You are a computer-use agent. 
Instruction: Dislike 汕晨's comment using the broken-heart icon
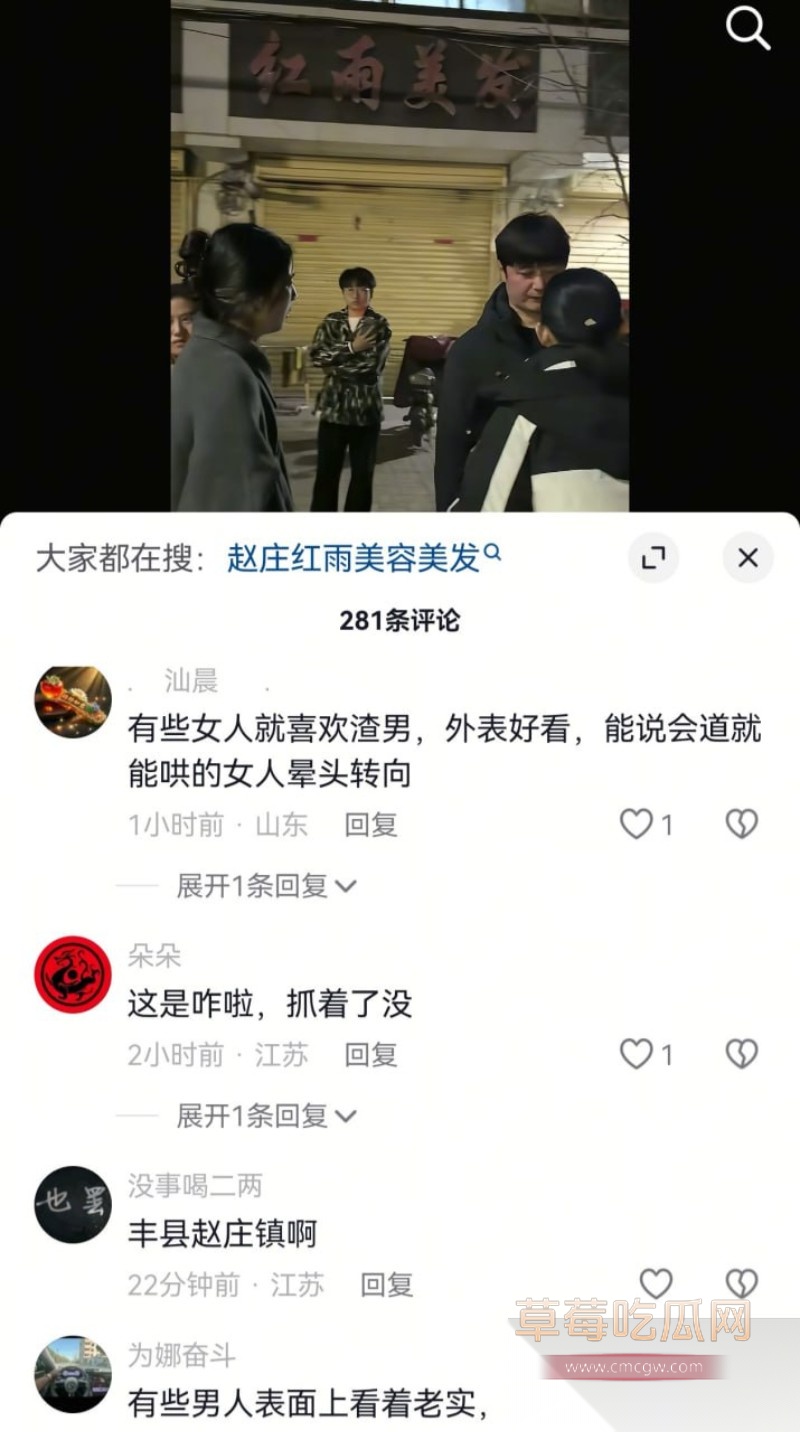coord(740,824)
